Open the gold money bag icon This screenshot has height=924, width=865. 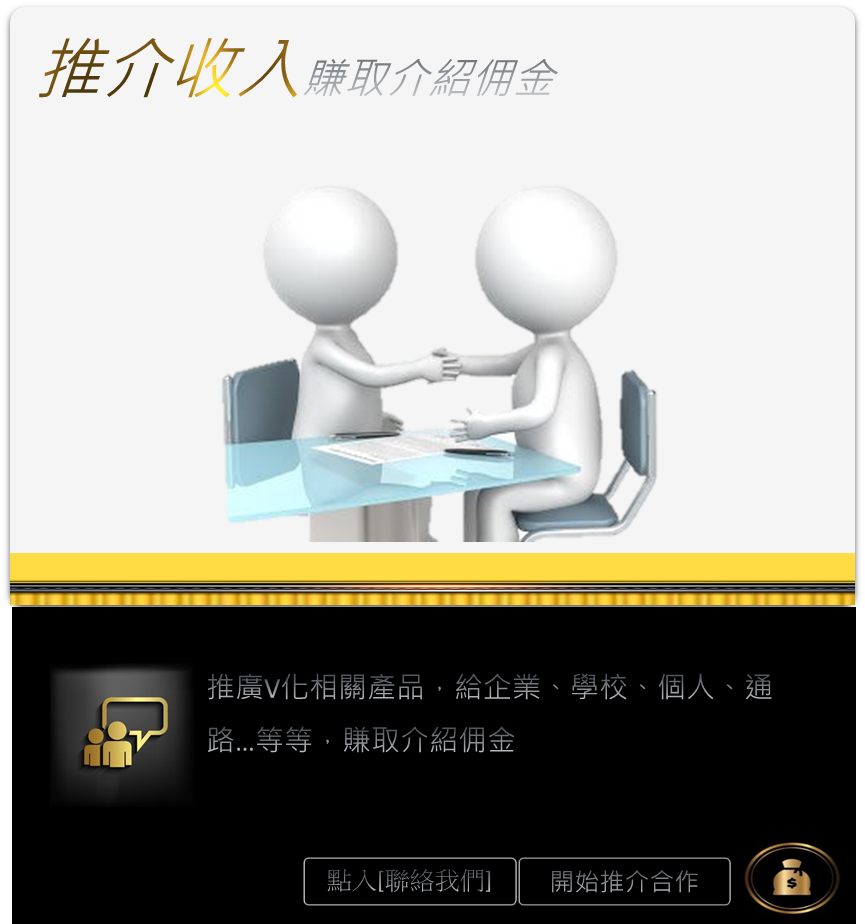click(791, 878)
